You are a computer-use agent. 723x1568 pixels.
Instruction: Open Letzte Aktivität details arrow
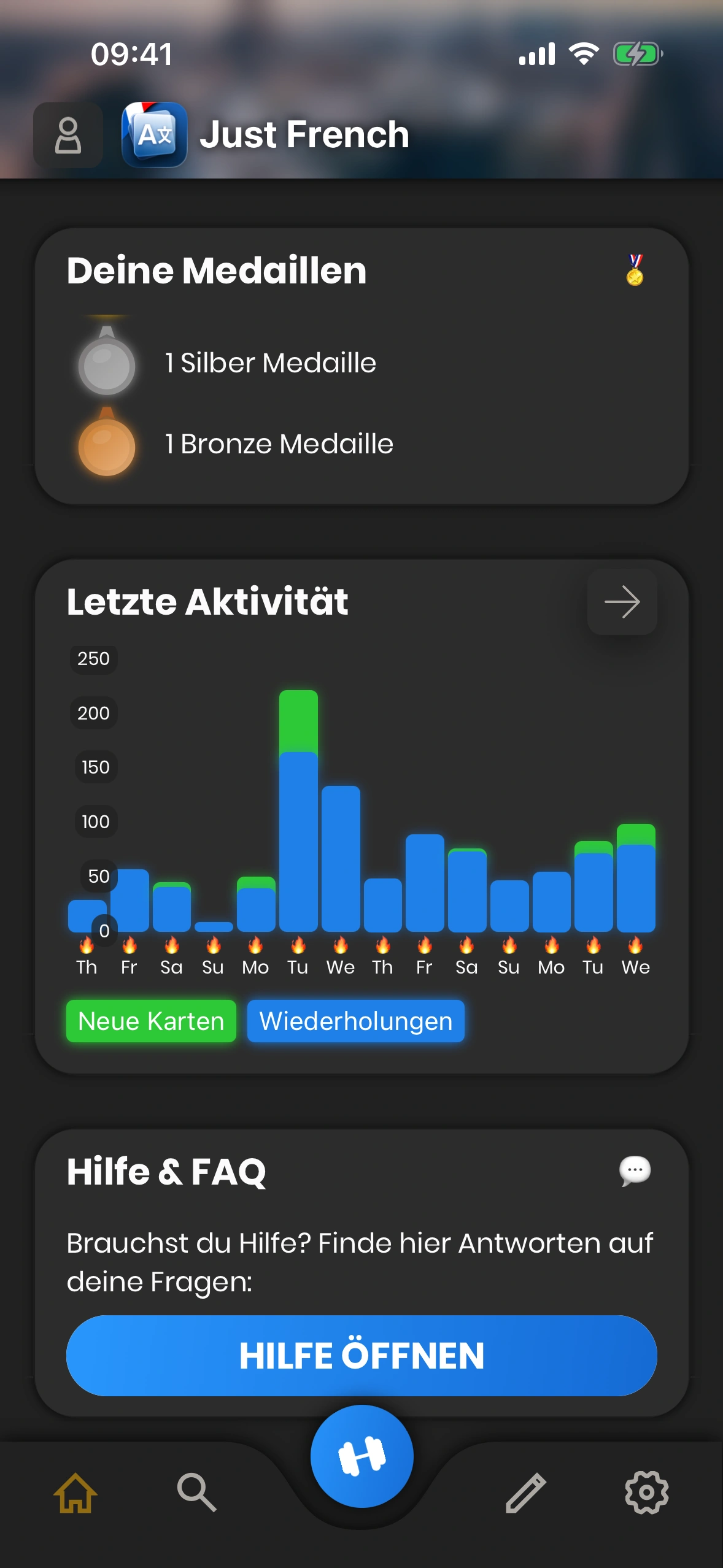622,602
